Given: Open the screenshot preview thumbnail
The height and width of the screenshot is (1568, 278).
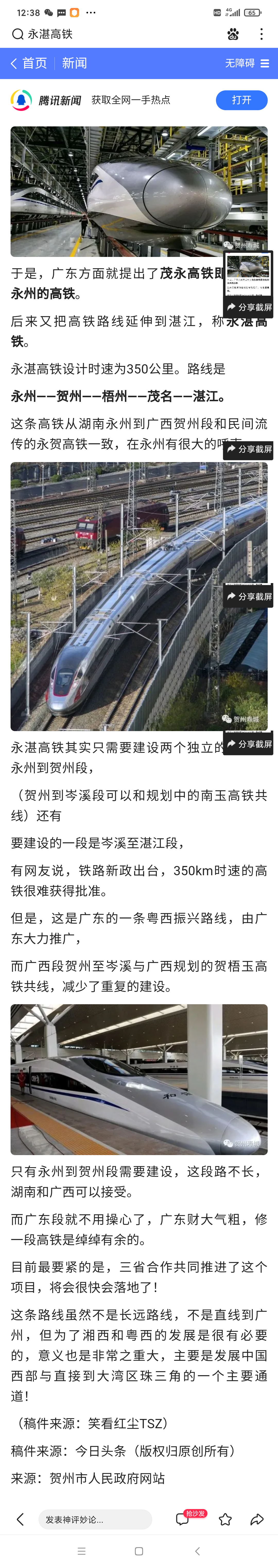Looking at the screenshot, I should (248, 275).
